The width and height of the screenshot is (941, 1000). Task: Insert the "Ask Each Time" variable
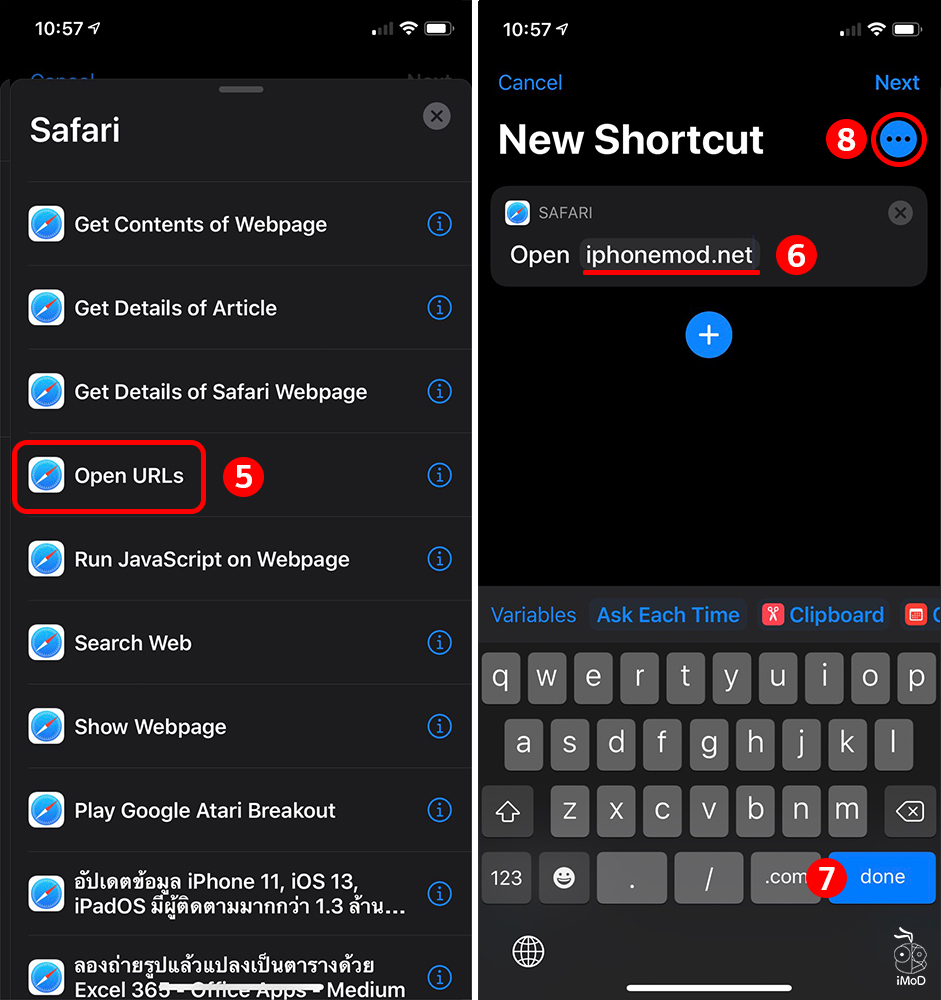668,614
